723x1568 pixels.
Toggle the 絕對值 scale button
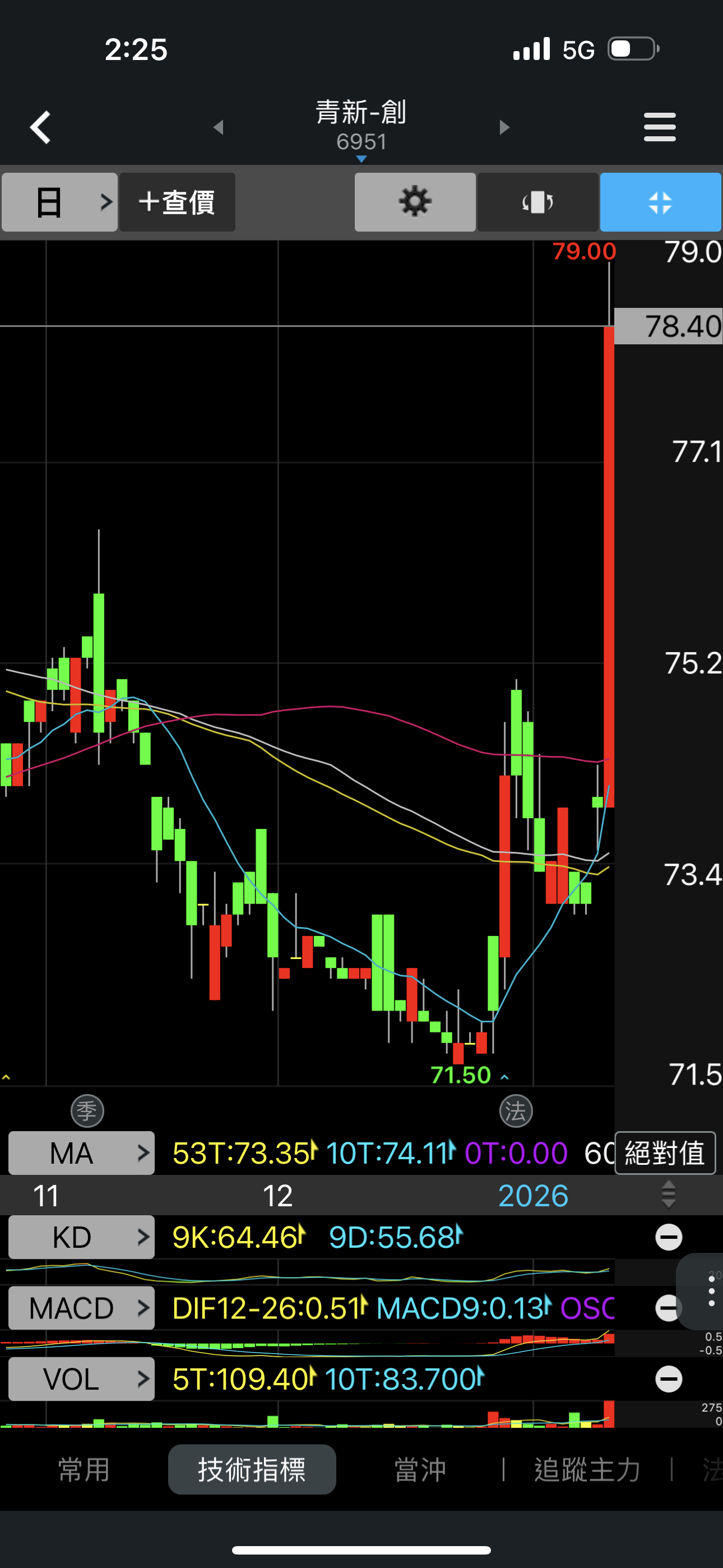coord(665,1153)
